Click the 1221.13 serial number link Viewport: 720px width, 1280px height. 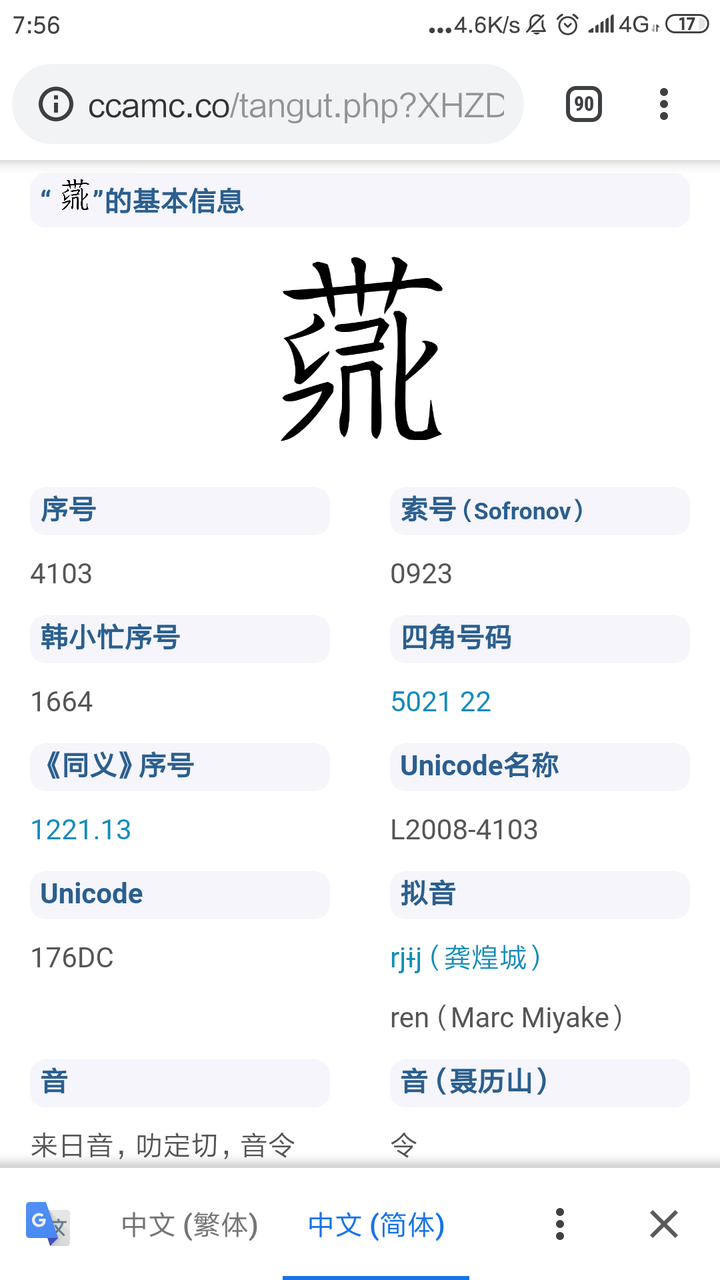(x=80, y=829)
